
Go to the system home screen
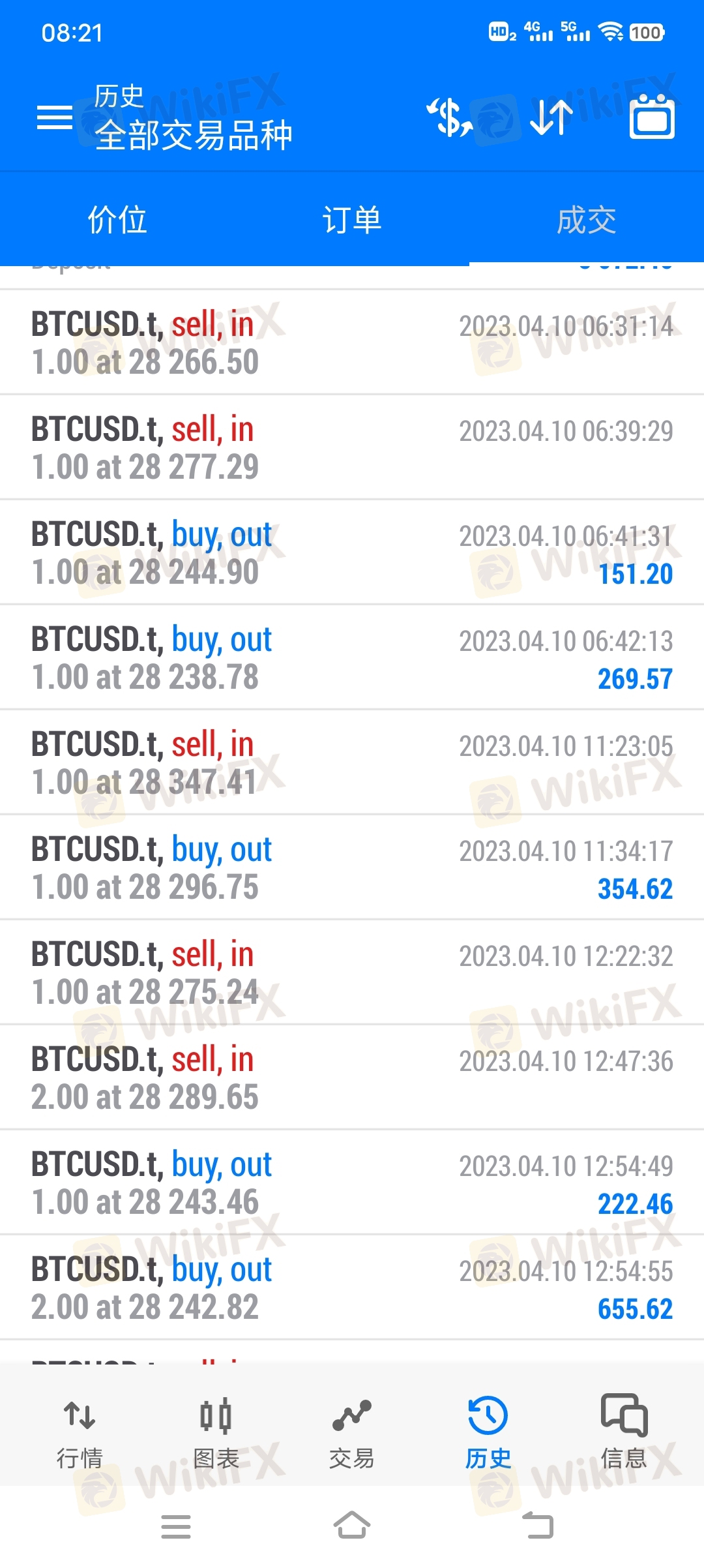[x=352, y=1526]
